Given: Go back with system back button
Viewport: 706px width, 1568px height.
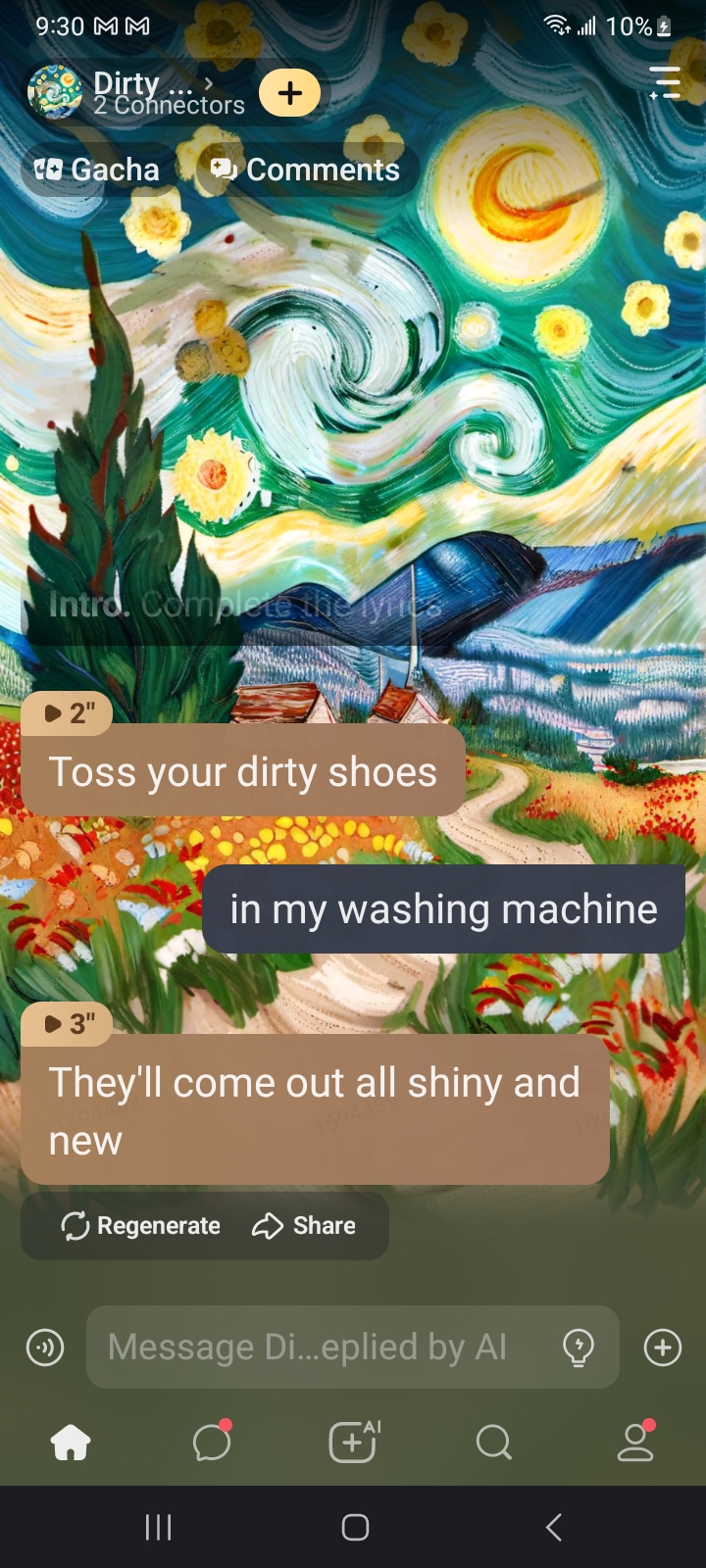Looking at the screenshot, I should coord(554,1527).
